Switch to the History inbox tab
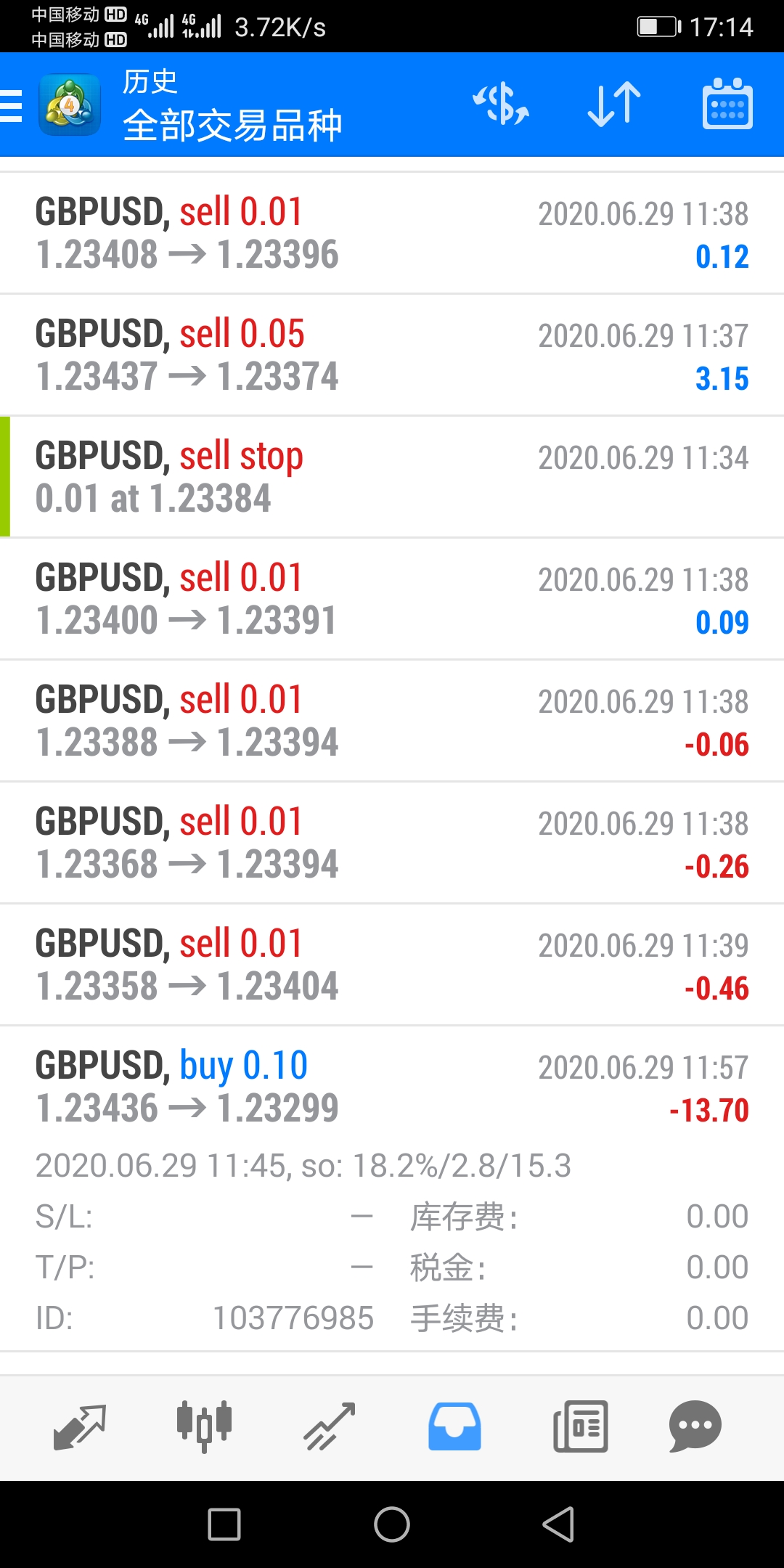Viewport: 784px width, 1568px height. point(454,1427)
